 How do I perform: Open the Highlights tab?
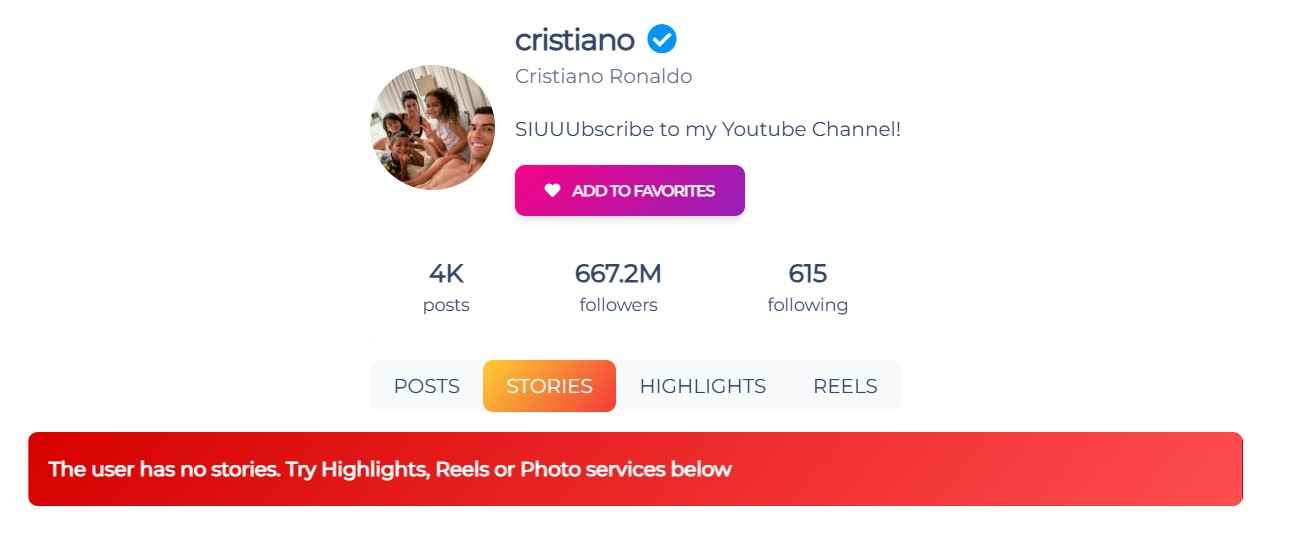point(702,386)
